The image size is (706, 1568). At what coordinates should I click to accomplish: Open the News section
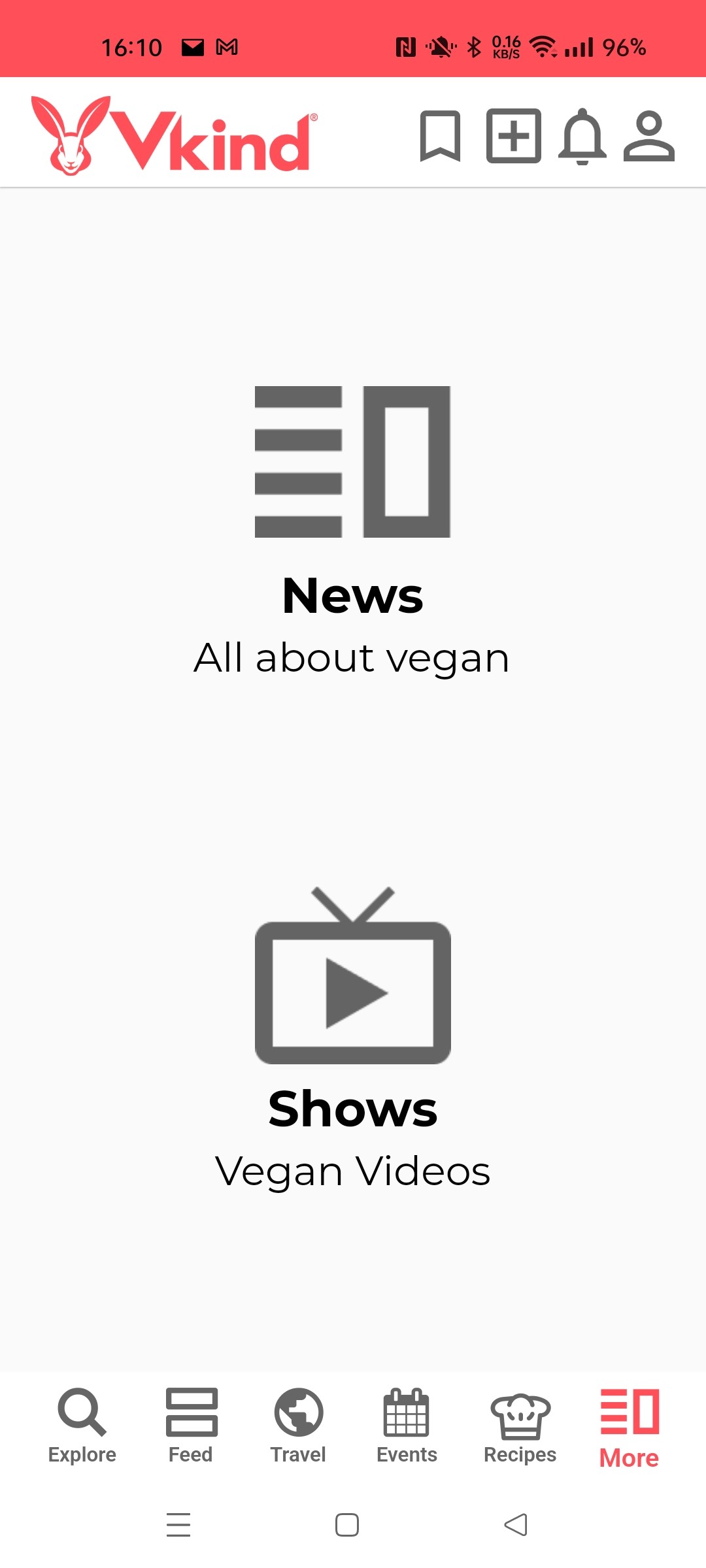point(352,529)
